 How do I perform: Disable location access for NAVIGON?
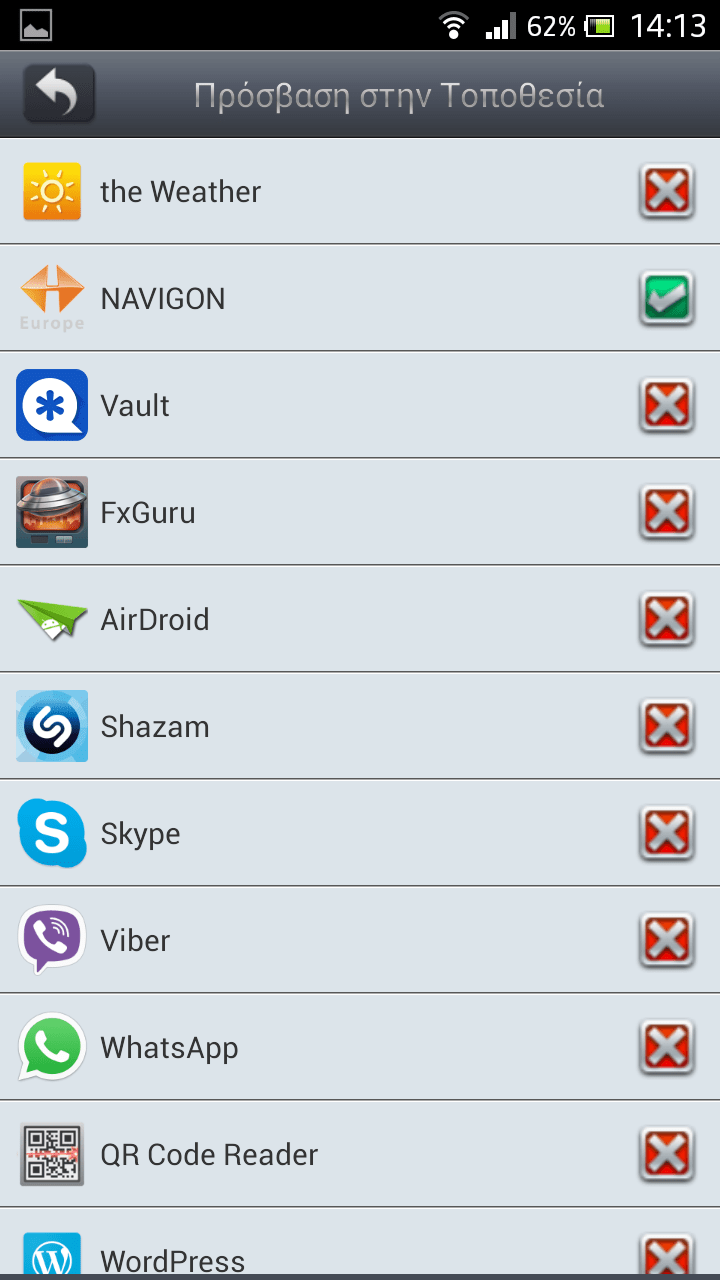tap(667, 298)
